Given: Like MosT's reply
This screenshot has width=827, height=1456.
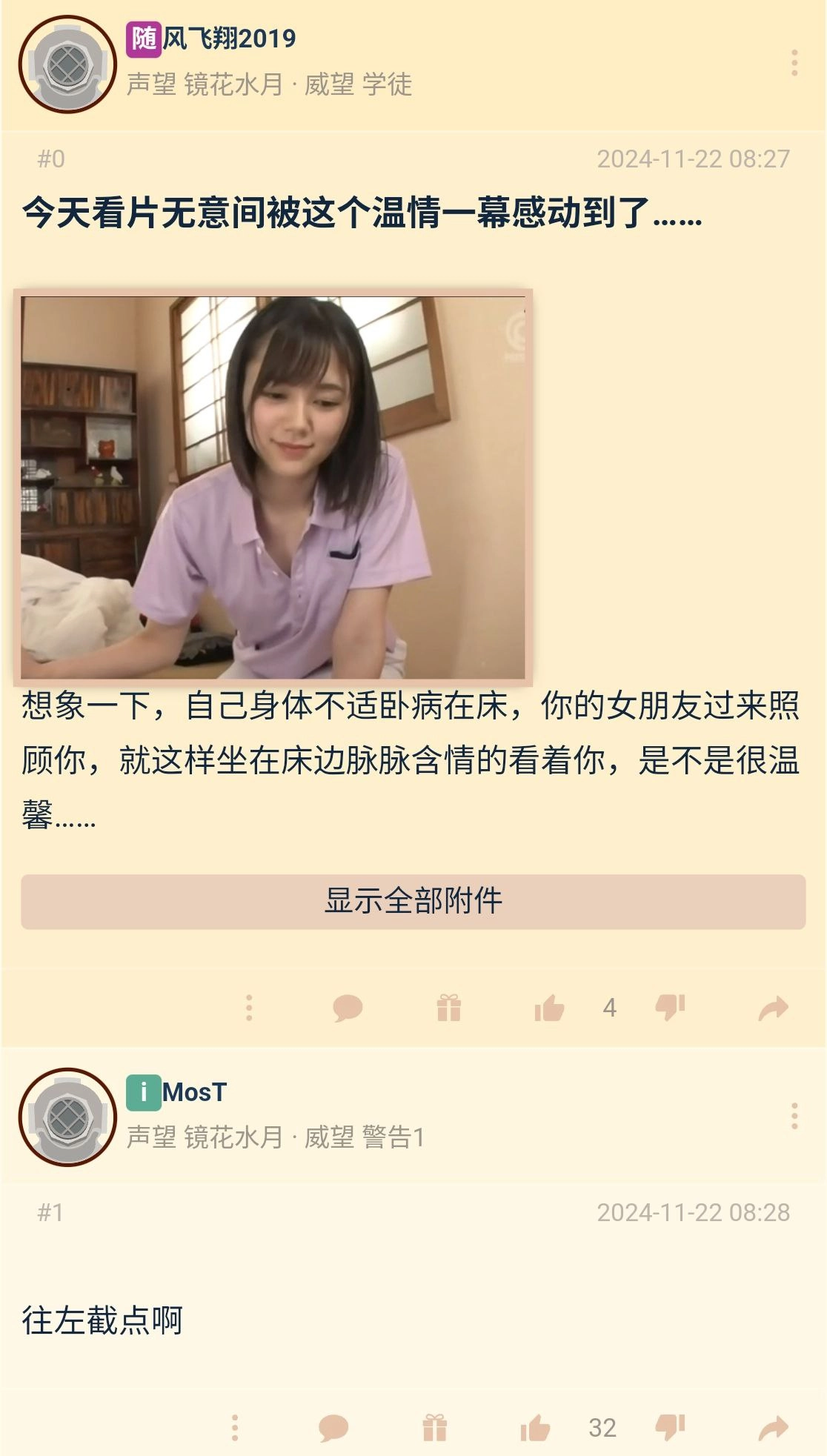Looking at the screenshot, I should point(535,1428).
